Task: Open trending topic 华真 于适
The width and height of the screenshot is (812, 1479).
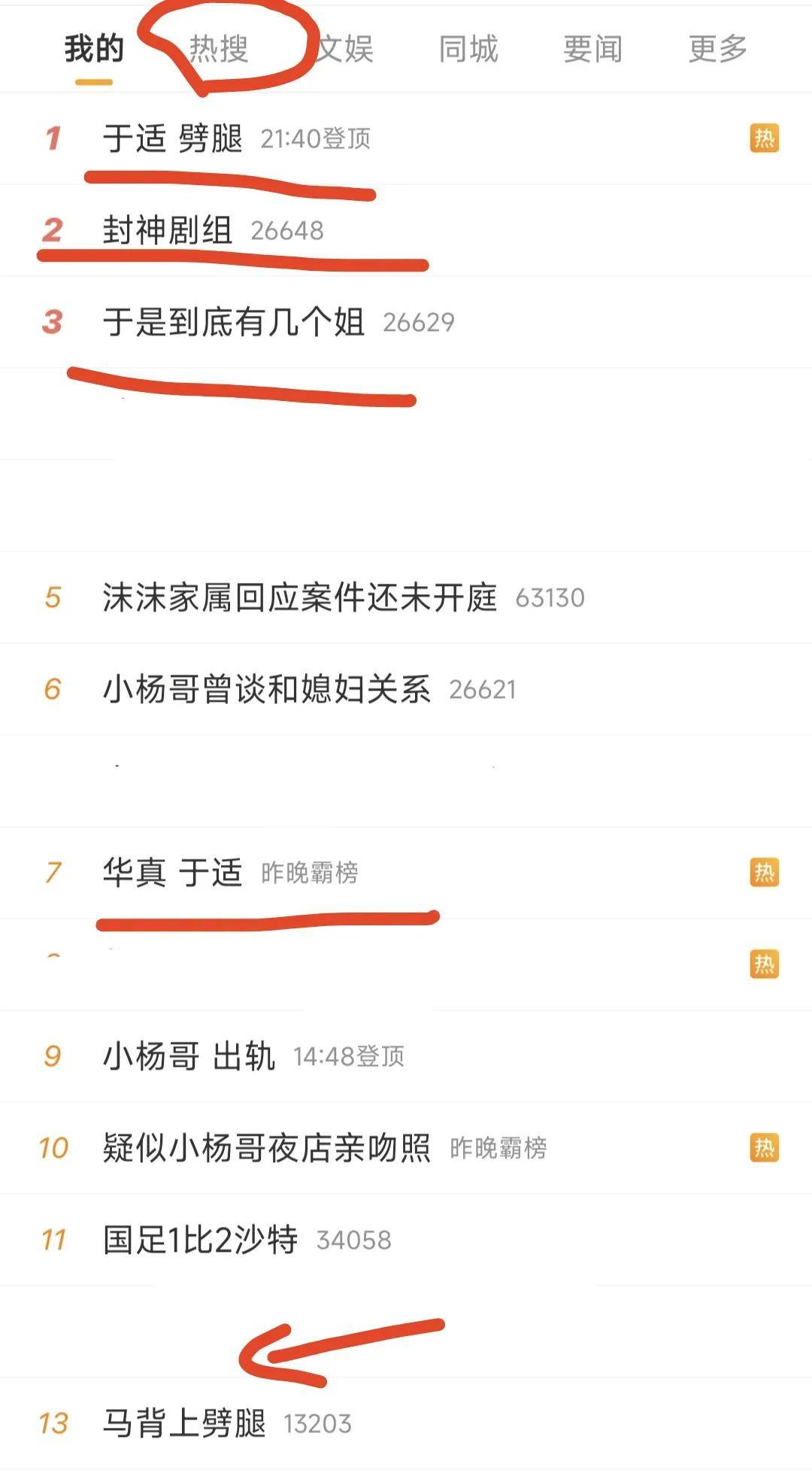Action: point(173,873)
